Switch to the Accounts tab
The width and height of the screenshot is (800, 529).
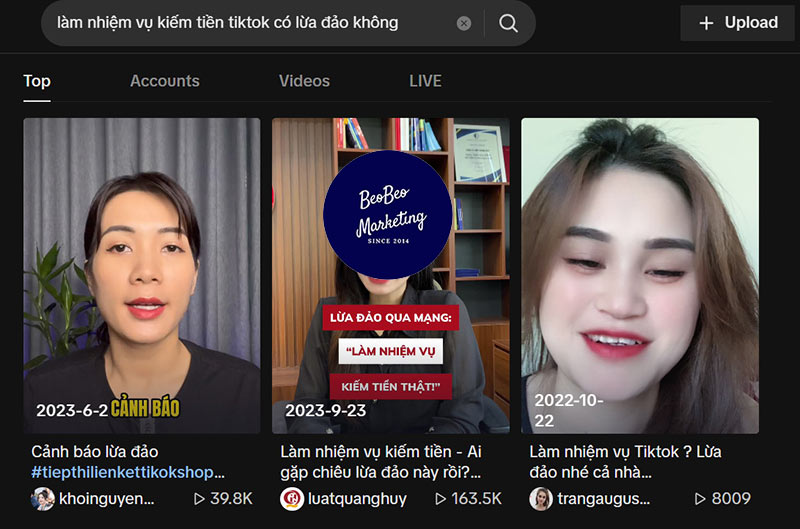pos(165,81)
